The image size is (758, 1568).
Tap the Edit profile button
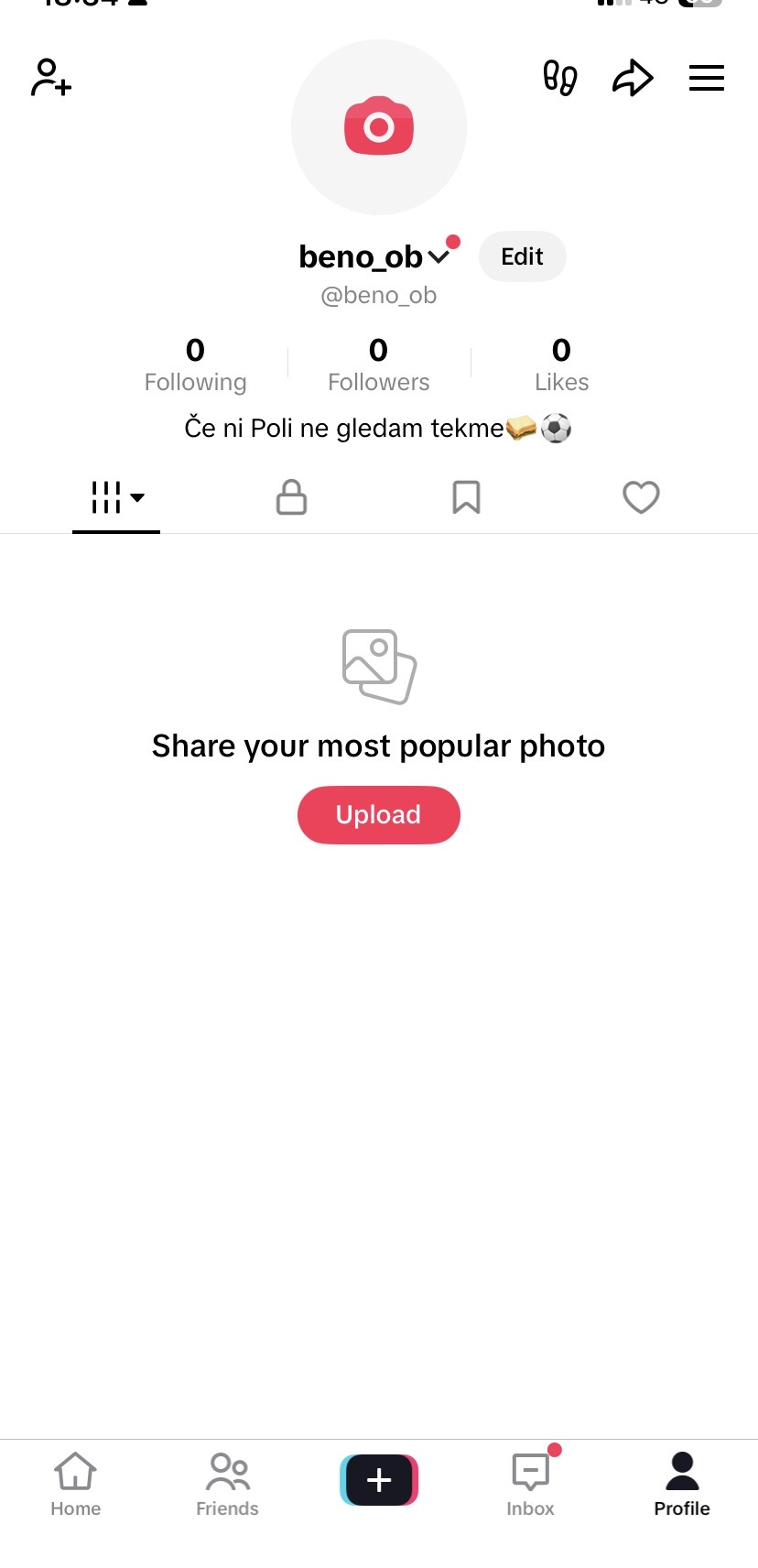click(x=522, y=256)
